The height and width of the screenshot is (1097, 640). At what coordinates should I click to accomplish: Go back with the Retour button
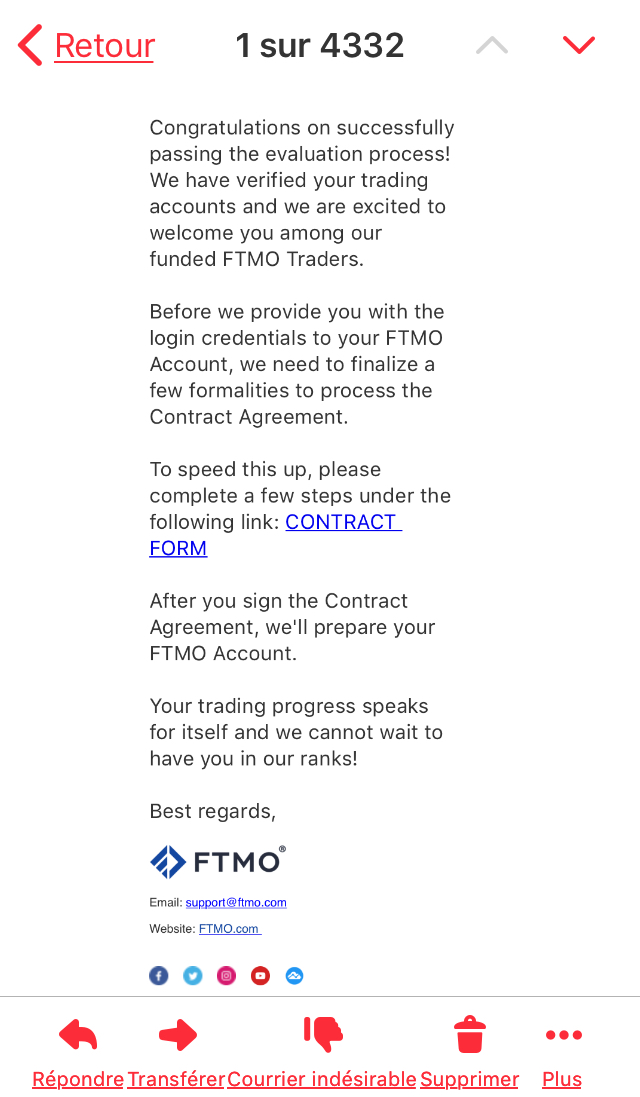88,45
